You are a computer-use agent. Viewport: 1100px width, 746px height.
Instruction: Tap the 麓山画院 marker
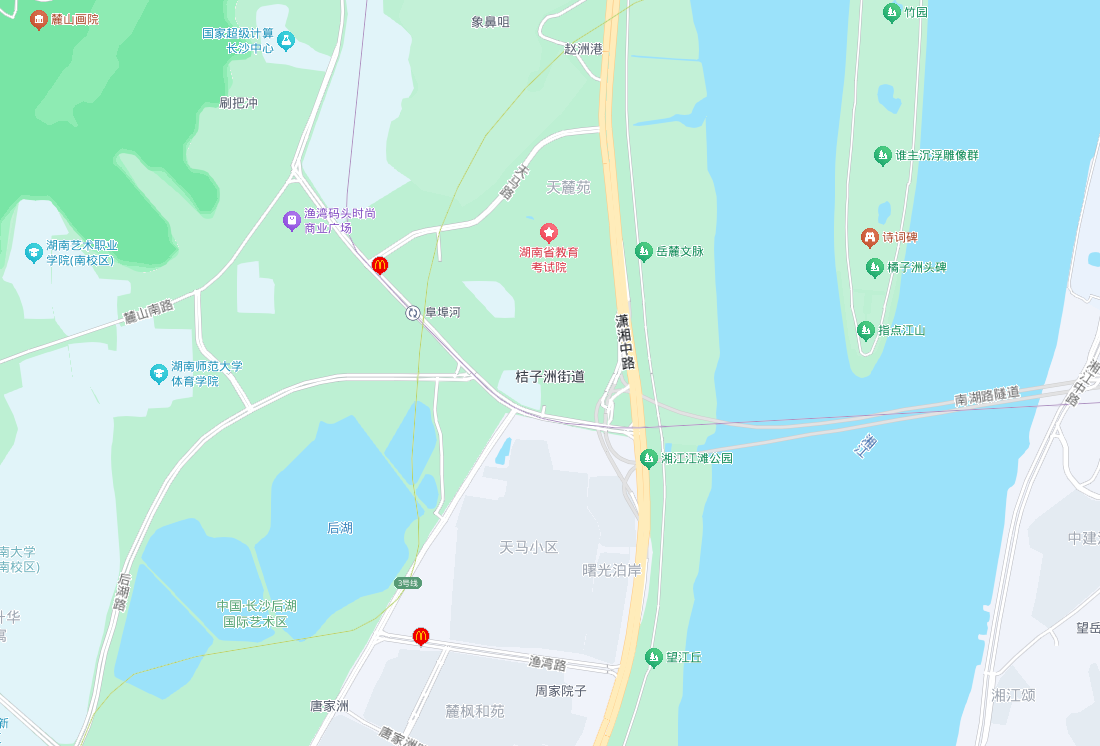38,19
